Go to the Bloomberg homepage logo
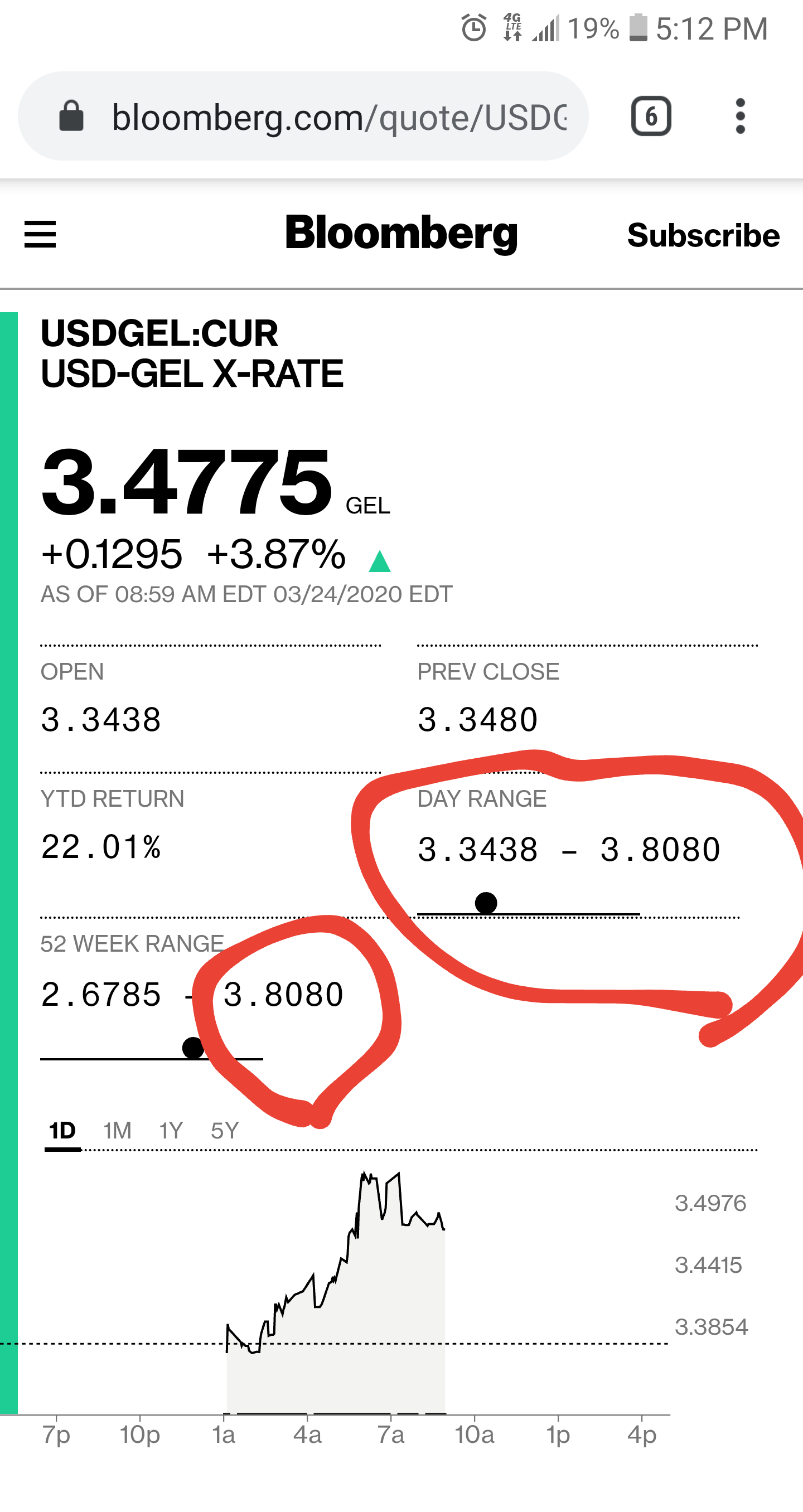Screen dimensions: 803x1512 401,234
